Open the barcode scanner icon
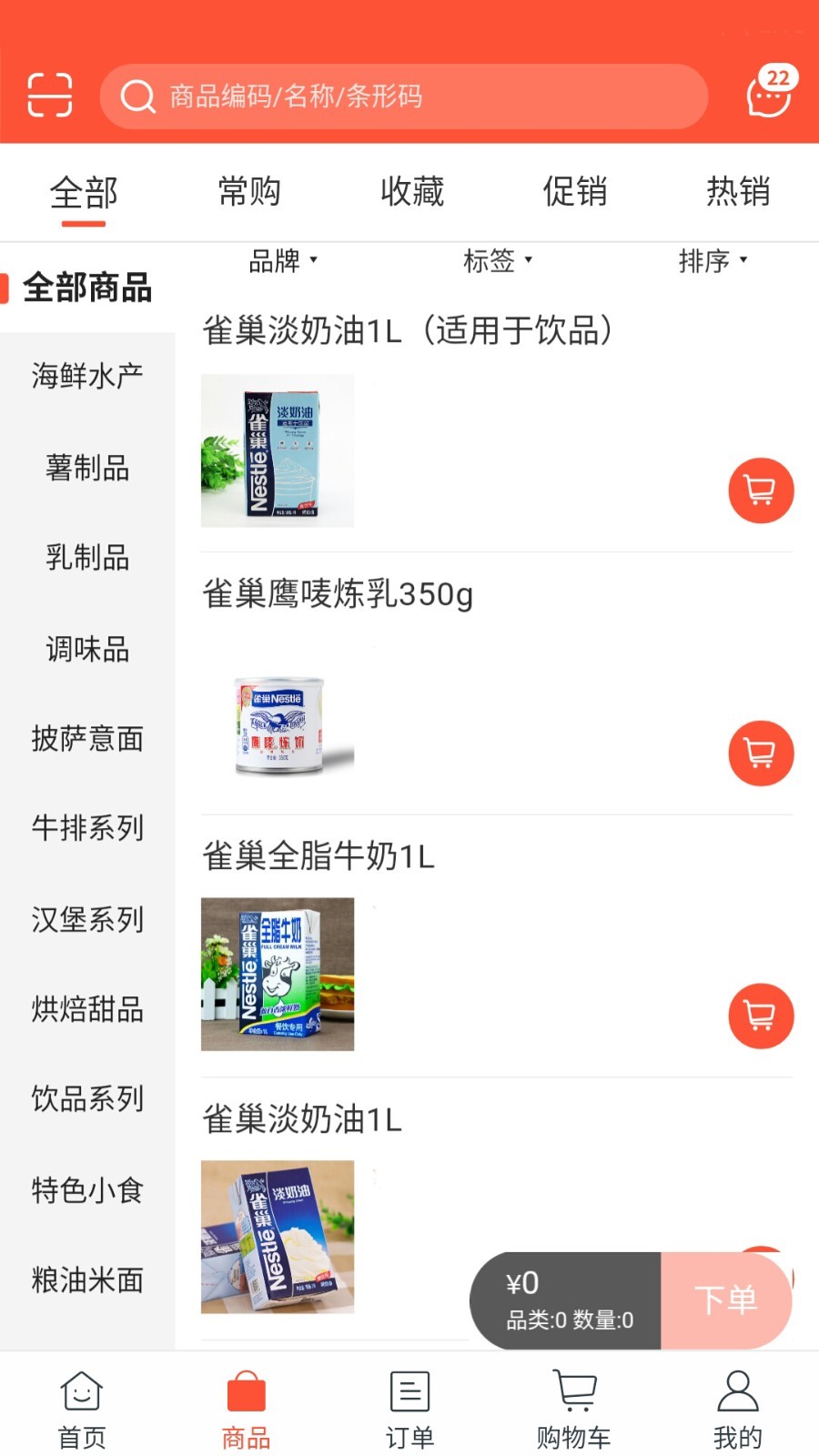 tap(50, 95)
